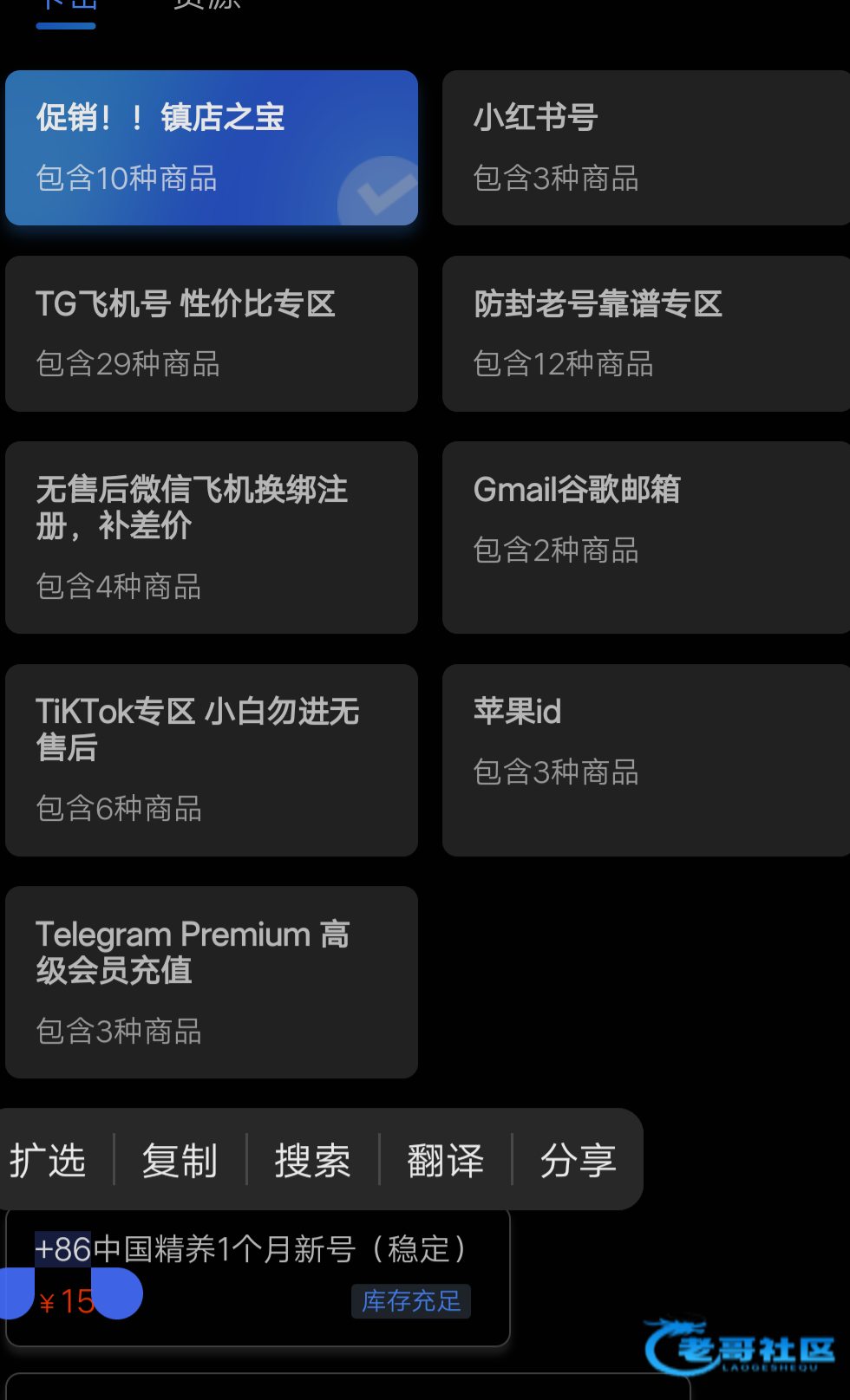Open TG飞机号 性价比专区 category

coord(212,334)
